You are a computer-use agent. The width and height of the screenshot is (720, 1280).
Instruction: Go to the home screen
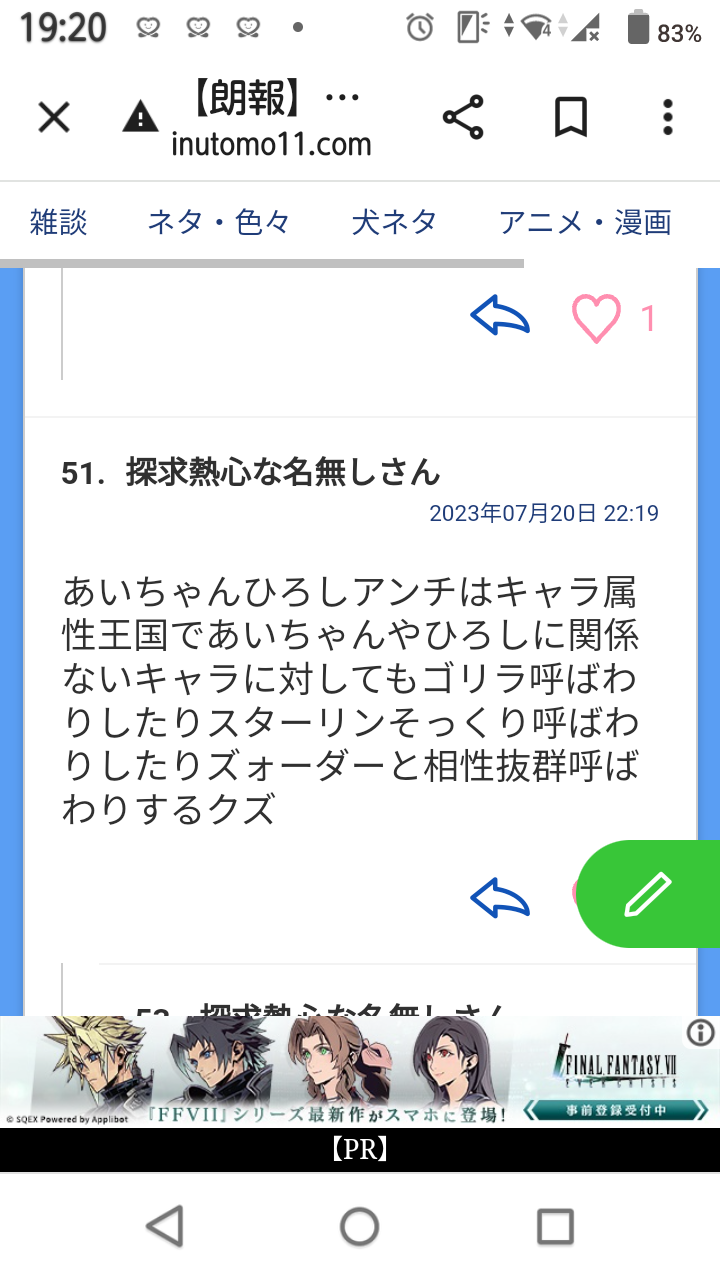click(x=359, y=1225)
